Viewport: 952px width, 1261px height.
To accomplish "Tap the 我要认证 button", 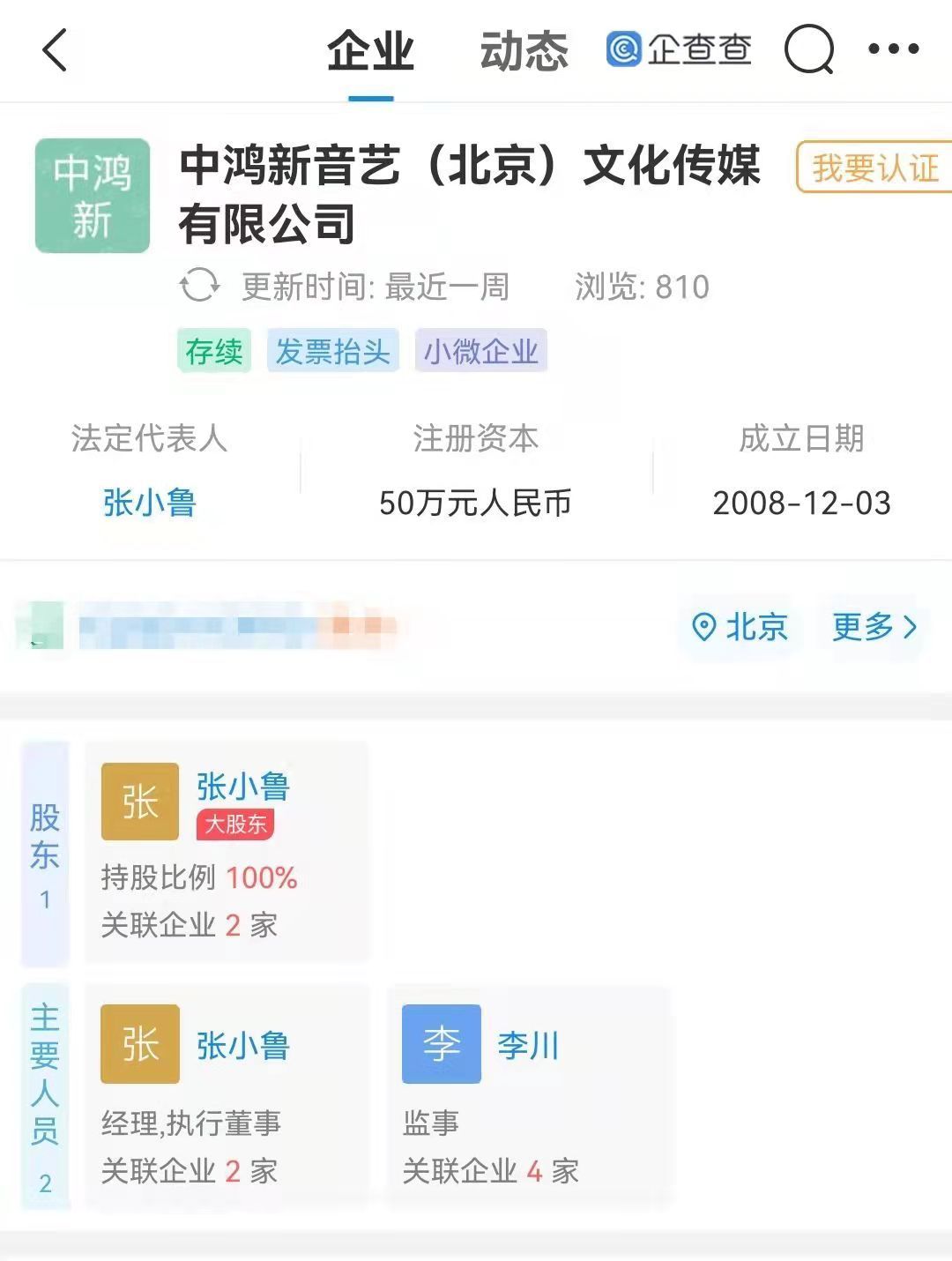I will [x=874, y=168].
